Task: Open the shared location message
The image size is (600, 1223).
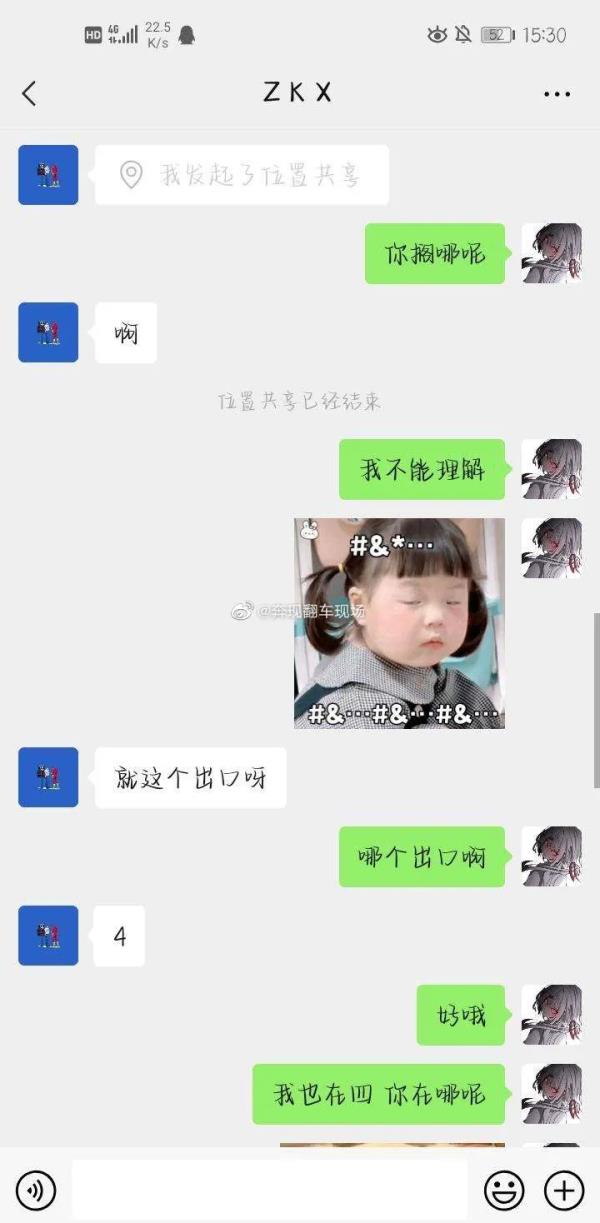Action: coord(241,175)
